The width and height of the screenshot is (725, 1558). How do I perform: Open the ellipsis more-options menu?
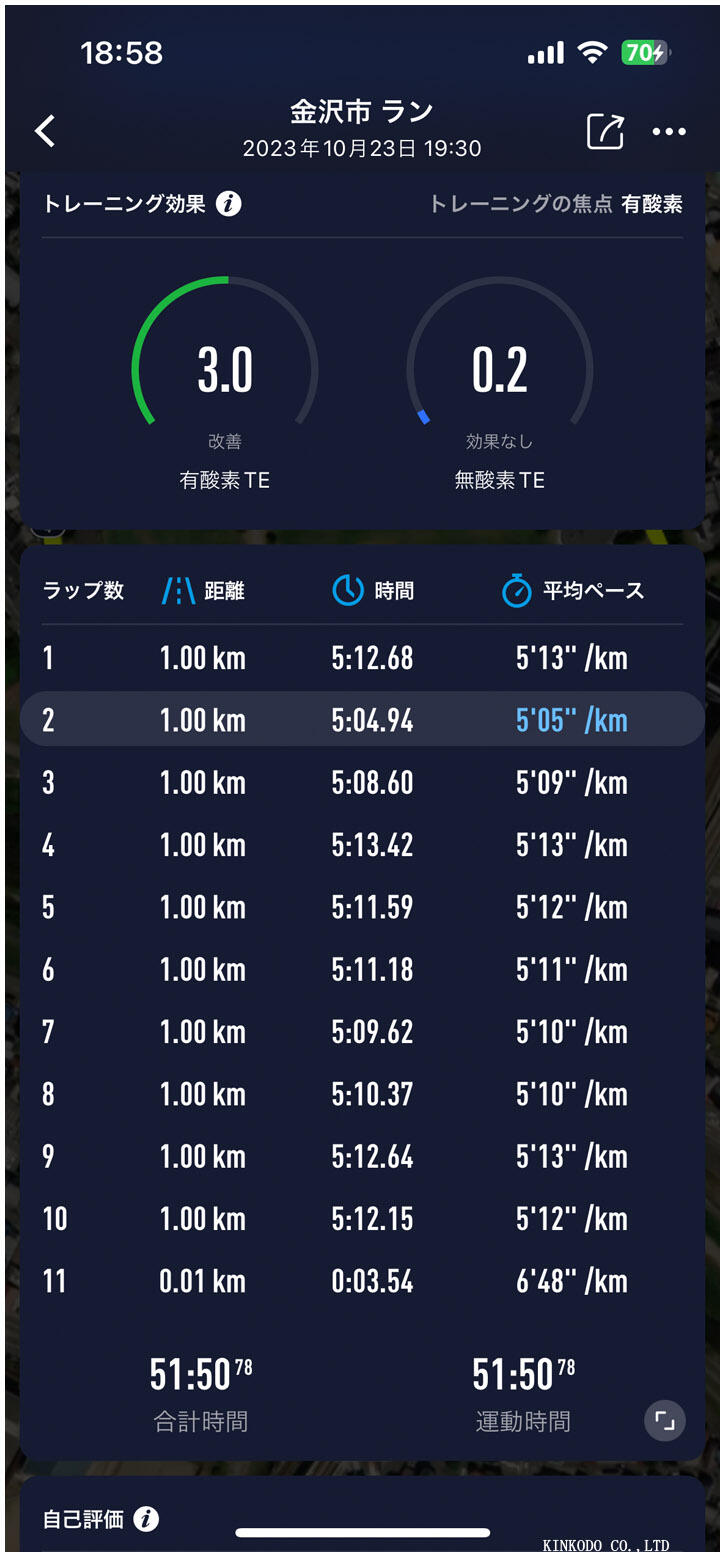click(668, 131)
